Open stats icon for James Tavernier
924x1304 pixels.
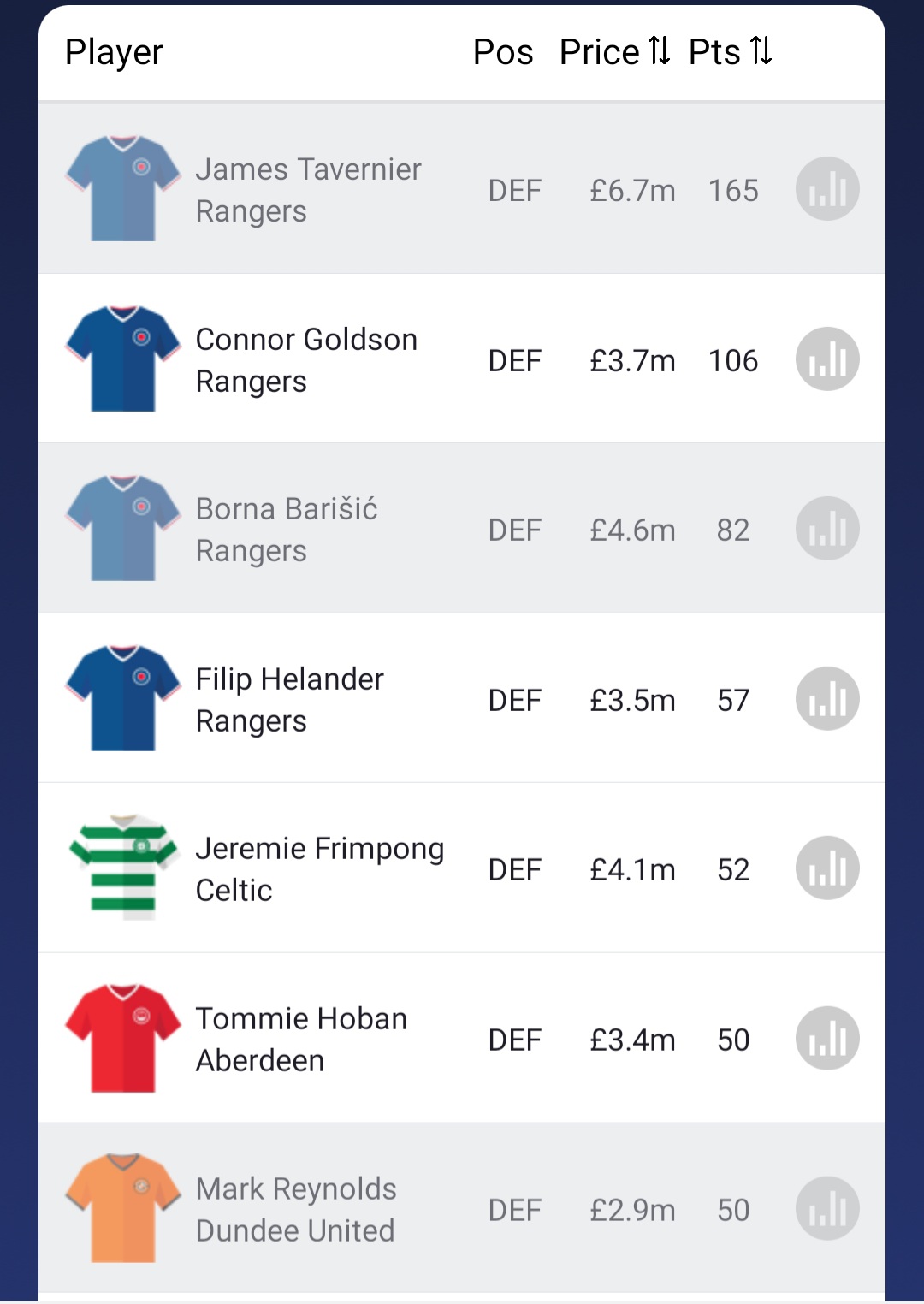(827, 189)
